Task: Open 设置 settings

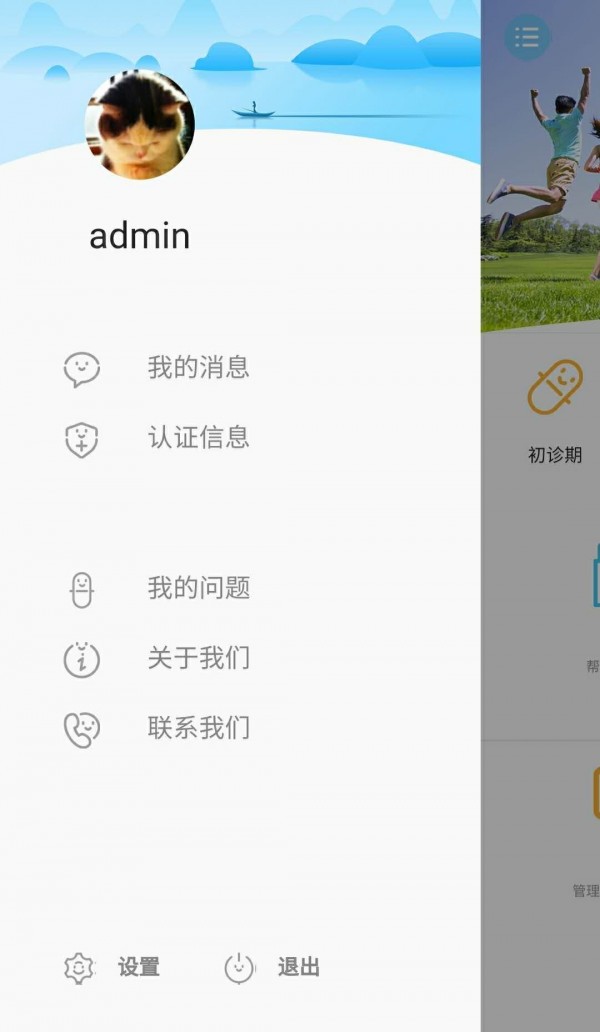Action: click(x=113, y=967)
